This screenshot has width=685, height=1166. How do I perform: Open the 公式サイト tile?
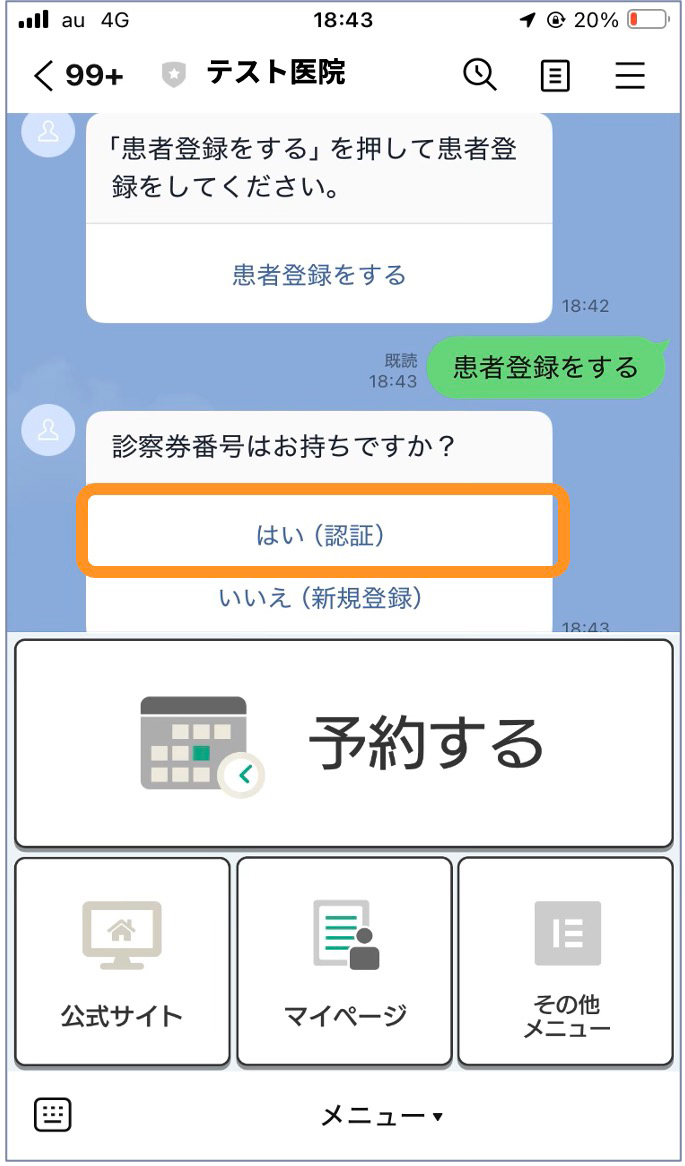(122, 960)
